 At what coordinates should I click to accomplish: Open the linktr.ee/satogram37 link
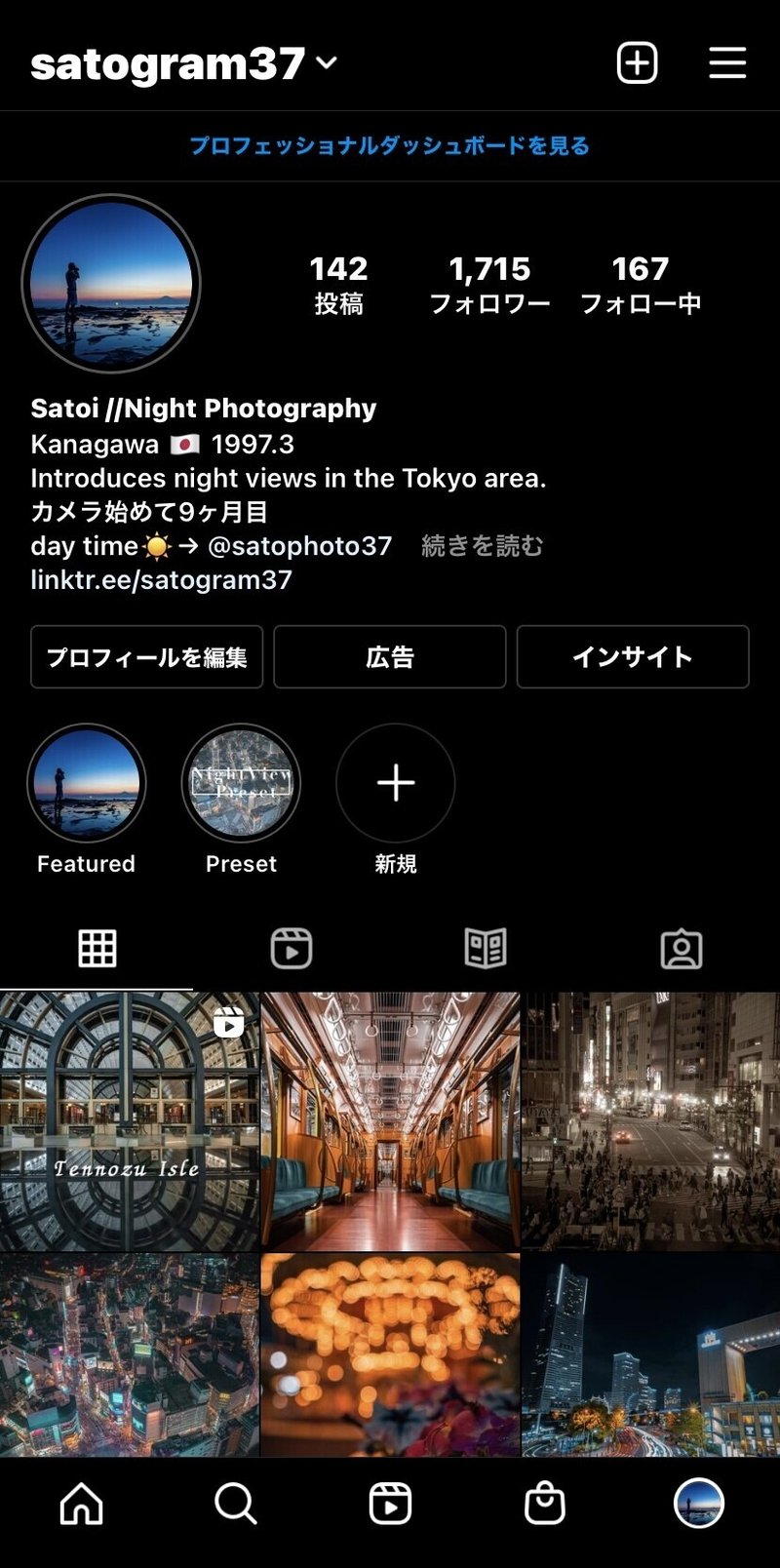point(162,580)
